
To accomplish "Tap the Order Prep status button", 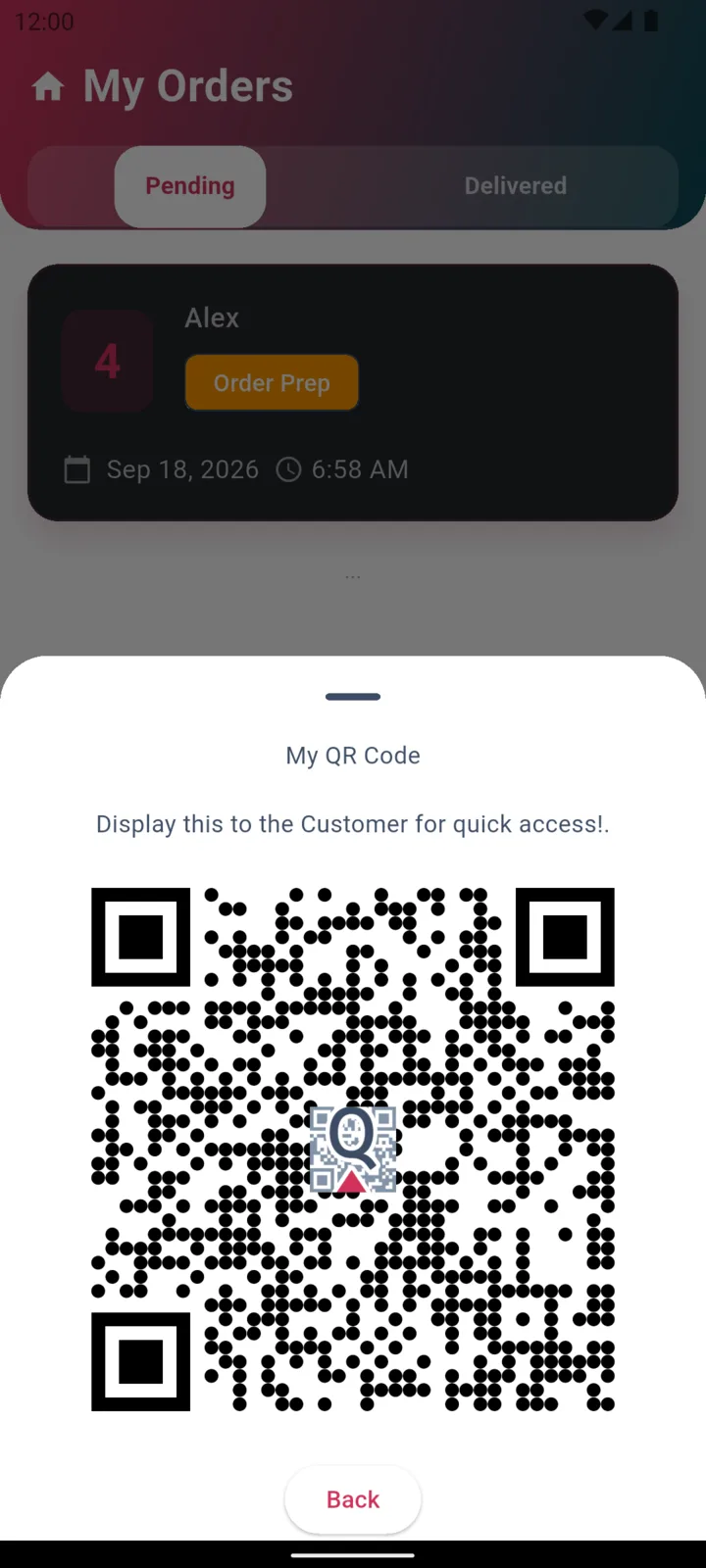I will pos(272,382).
